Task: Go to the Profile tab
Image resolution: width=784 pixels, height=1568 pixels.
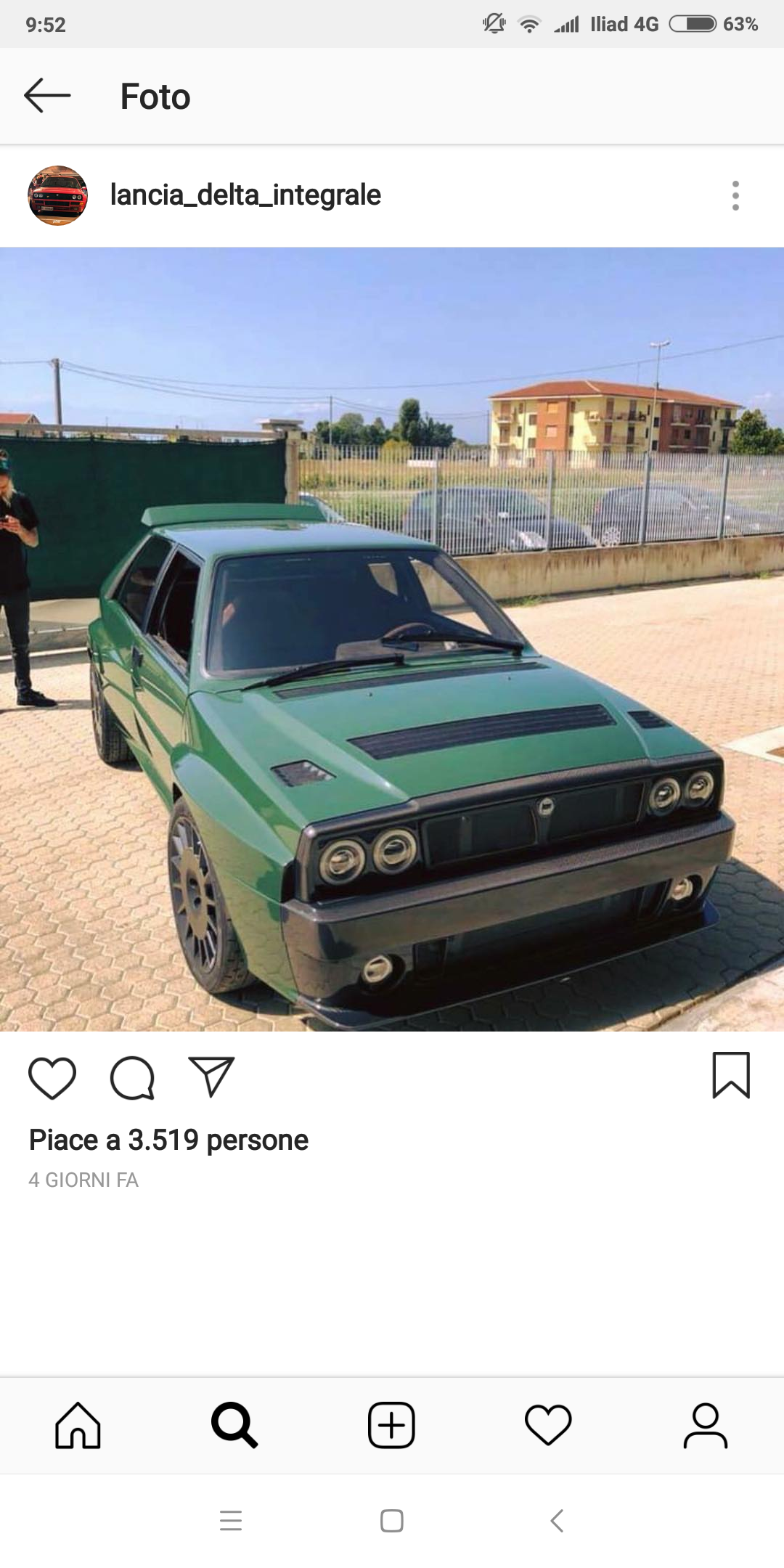Action: [x=705, y=1425]
